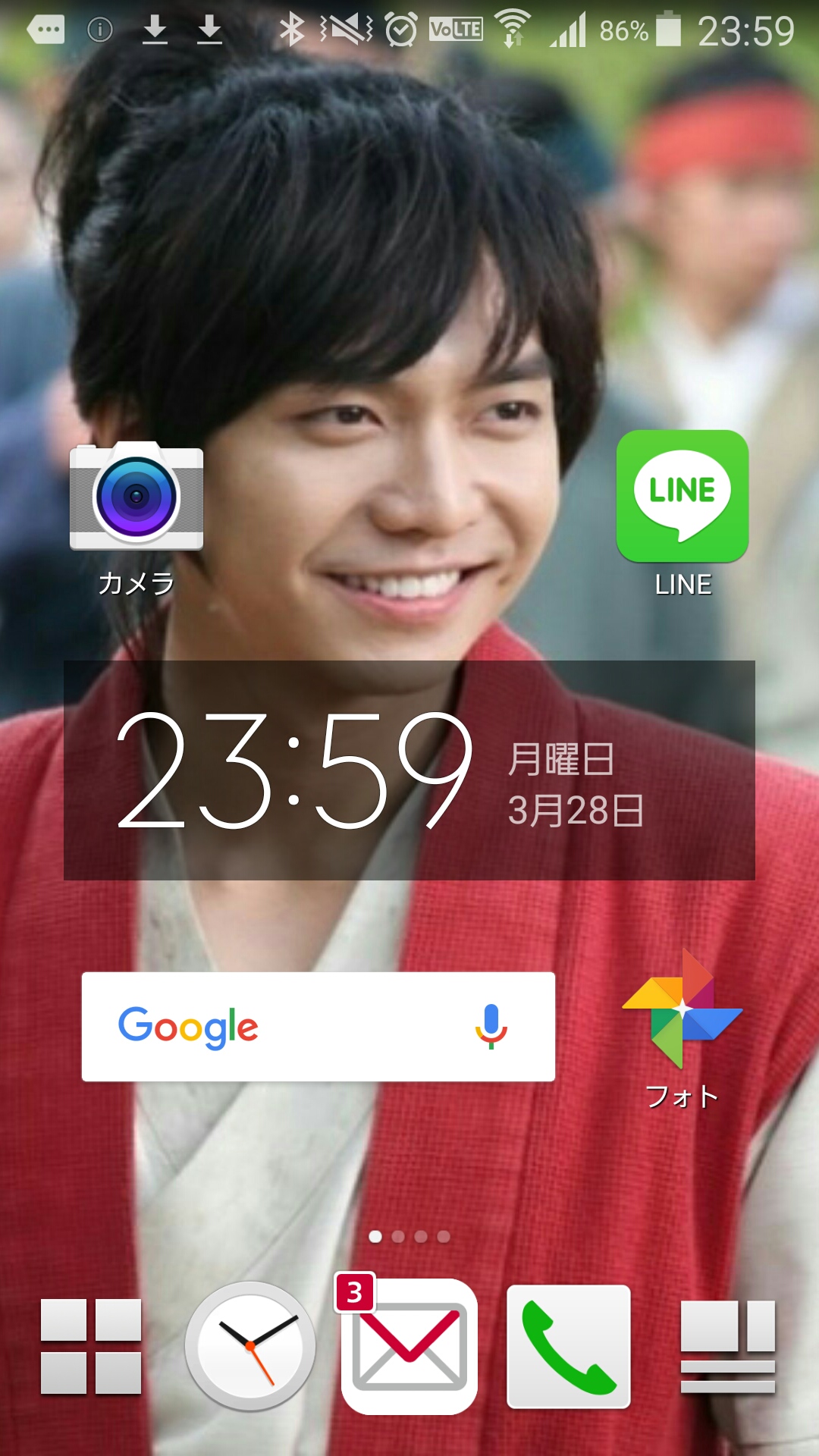This screenshot has width=819, height=1456.
Task: Open mail app with 3 unread
Action: click(x=409, y=1346)
